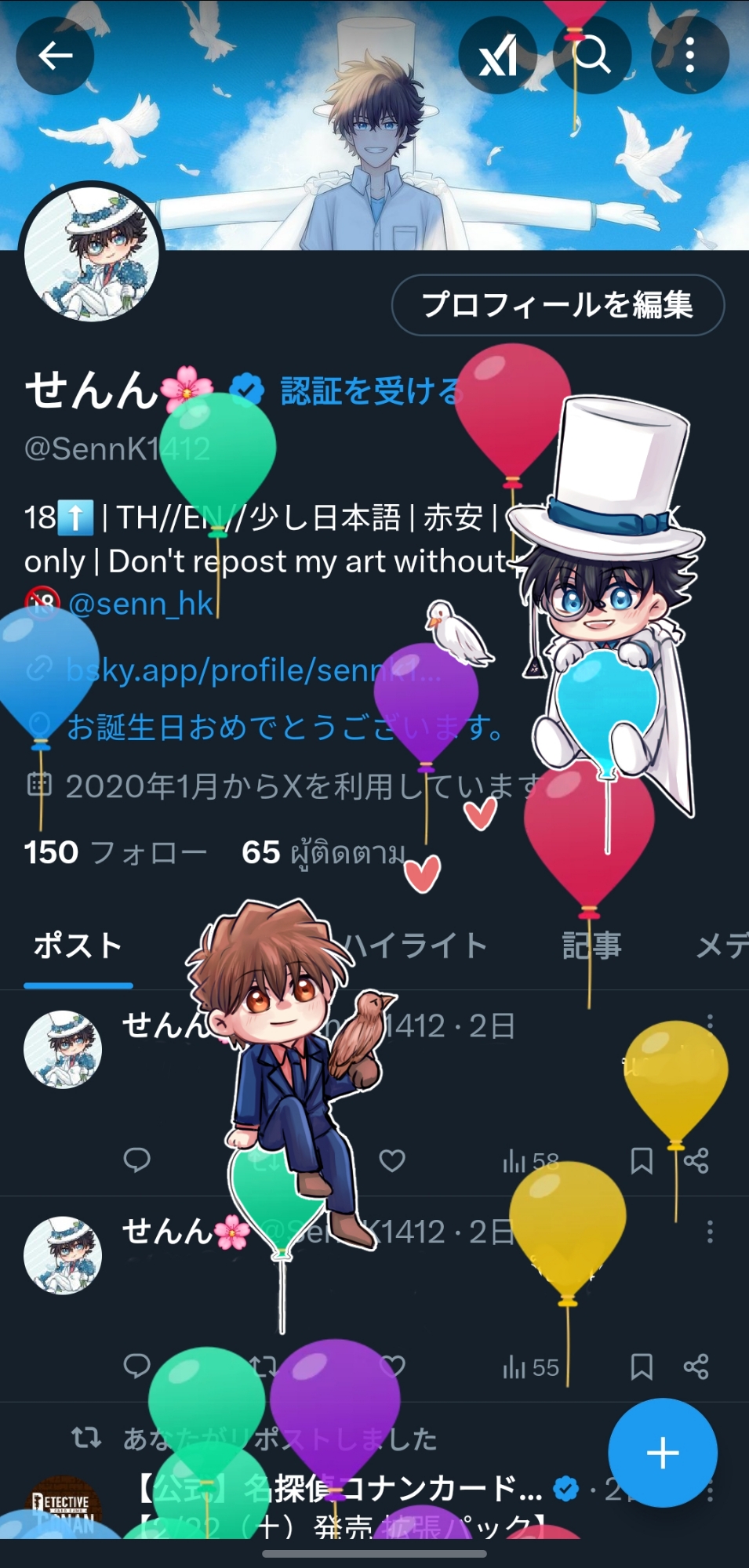
Task: Go back using the top-left arrow
Action: coord(55,56)
